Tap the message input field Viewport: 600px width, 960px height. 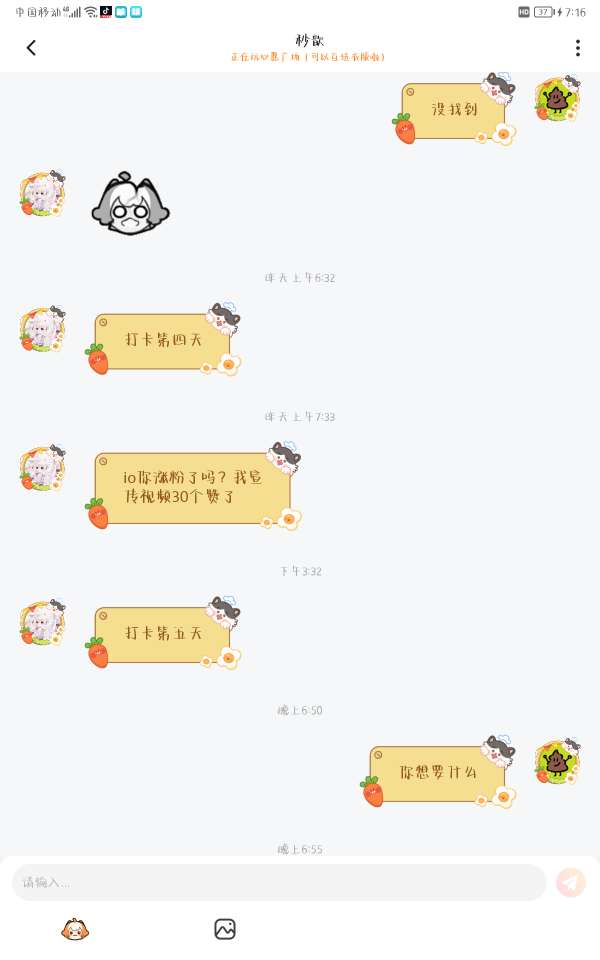tap(279, 882)
